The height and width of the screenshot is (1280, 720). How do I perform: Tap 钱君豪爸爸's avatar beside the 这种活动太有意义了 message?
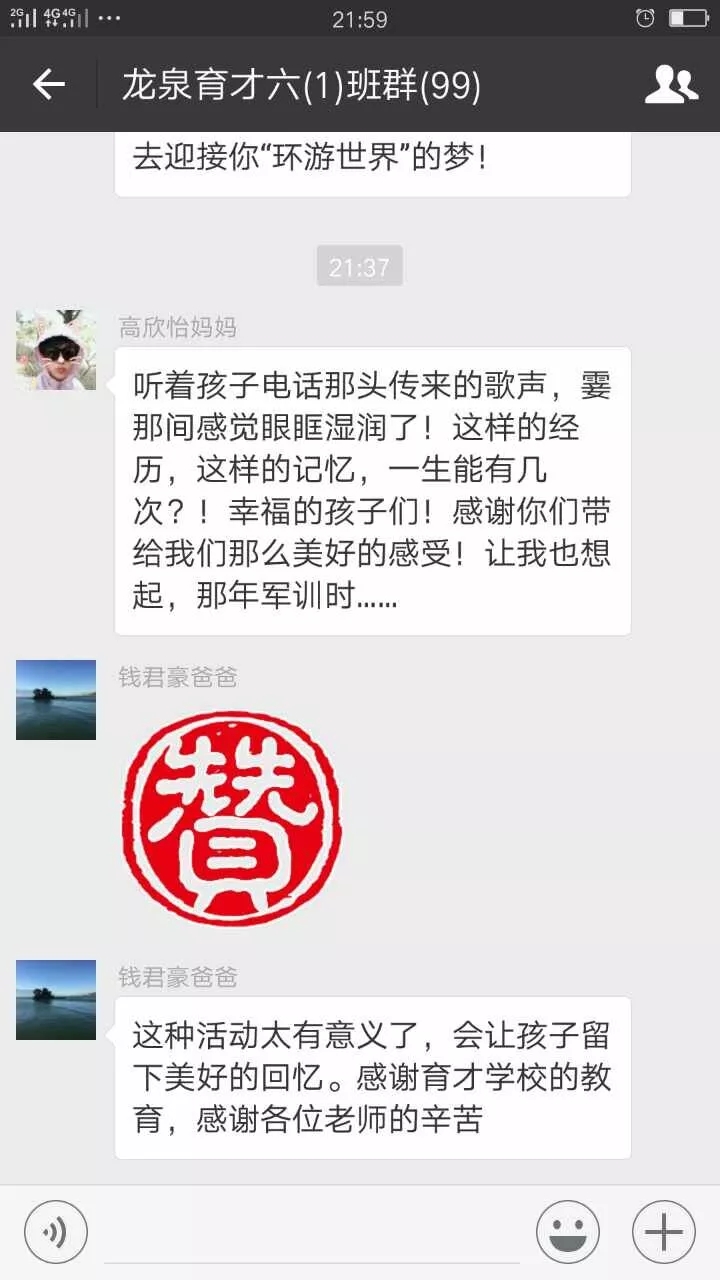[x=56, y=1000]
